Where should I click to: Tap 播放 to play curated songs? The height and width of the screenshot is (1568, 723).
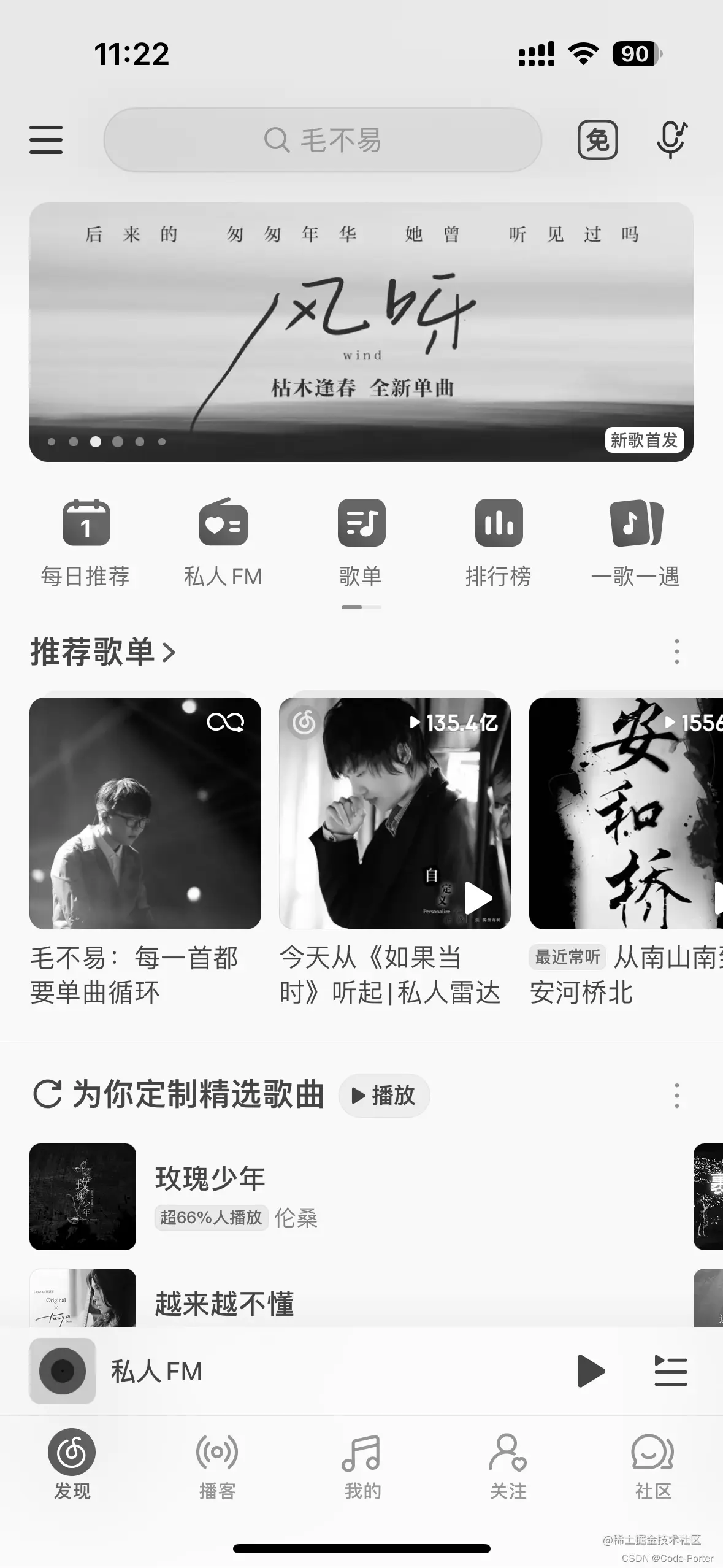(x=384, y=1095)
